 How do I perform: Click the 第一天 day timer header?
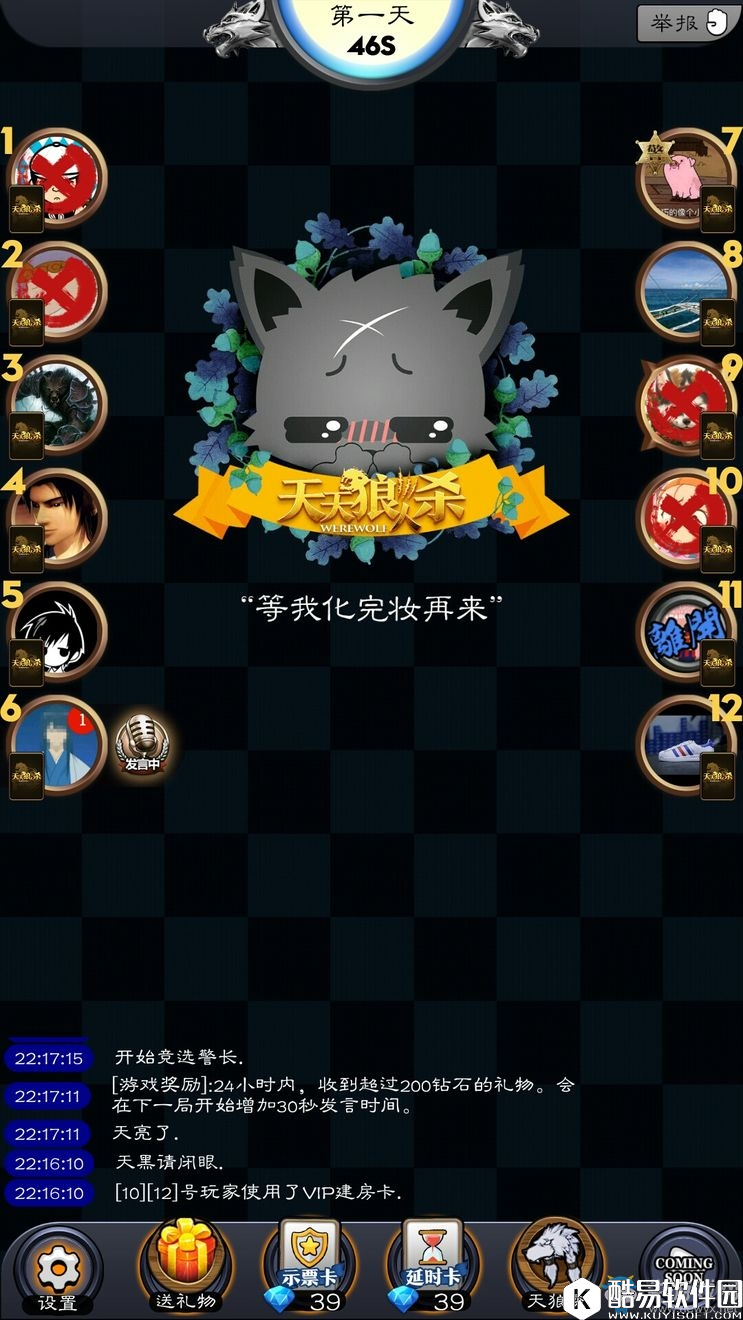coord(371,15)
